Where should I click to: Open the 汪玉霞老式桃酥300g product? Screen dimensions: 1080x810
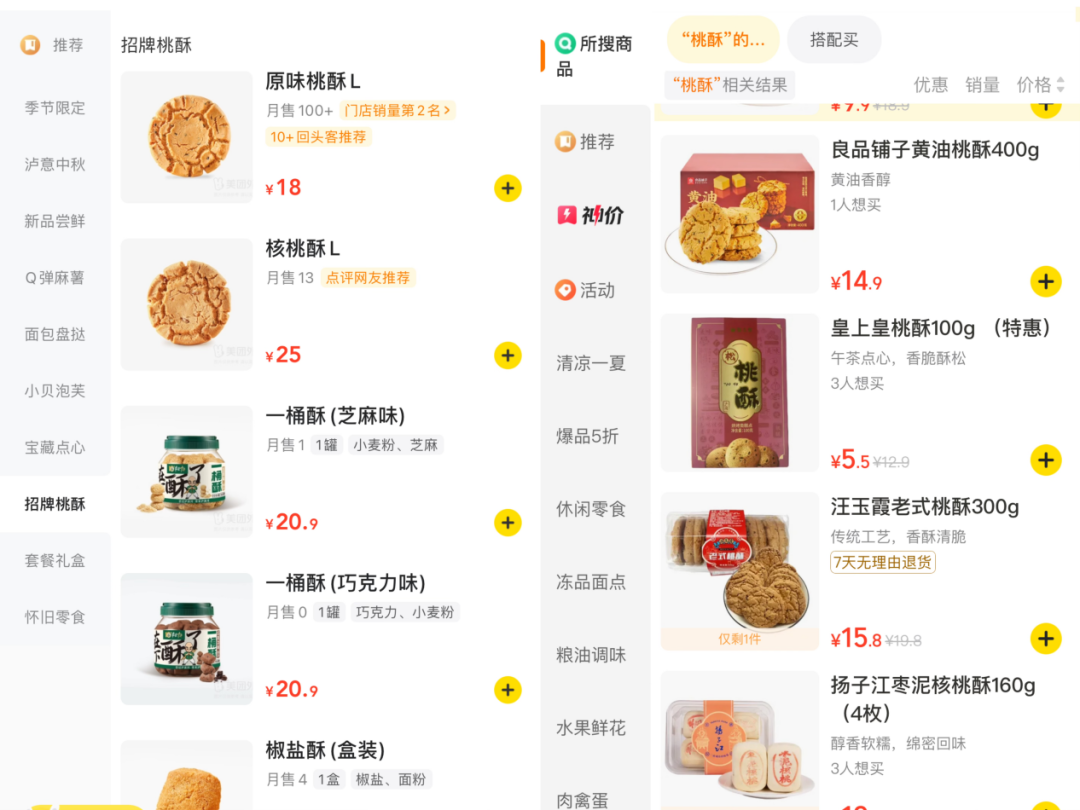[924, 507]
